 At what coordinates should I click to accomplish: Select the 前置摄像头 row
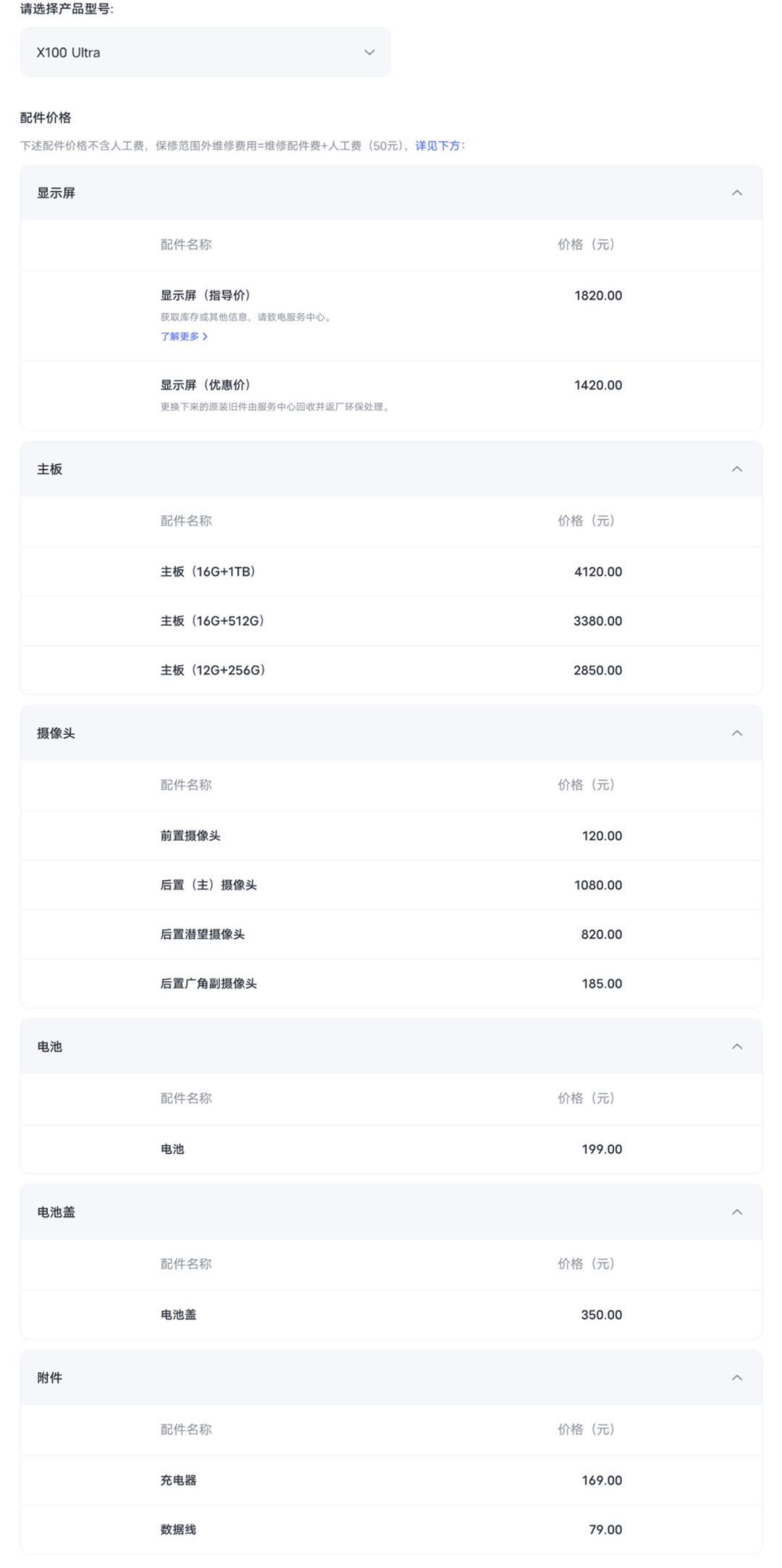click(x=391, y=835)
